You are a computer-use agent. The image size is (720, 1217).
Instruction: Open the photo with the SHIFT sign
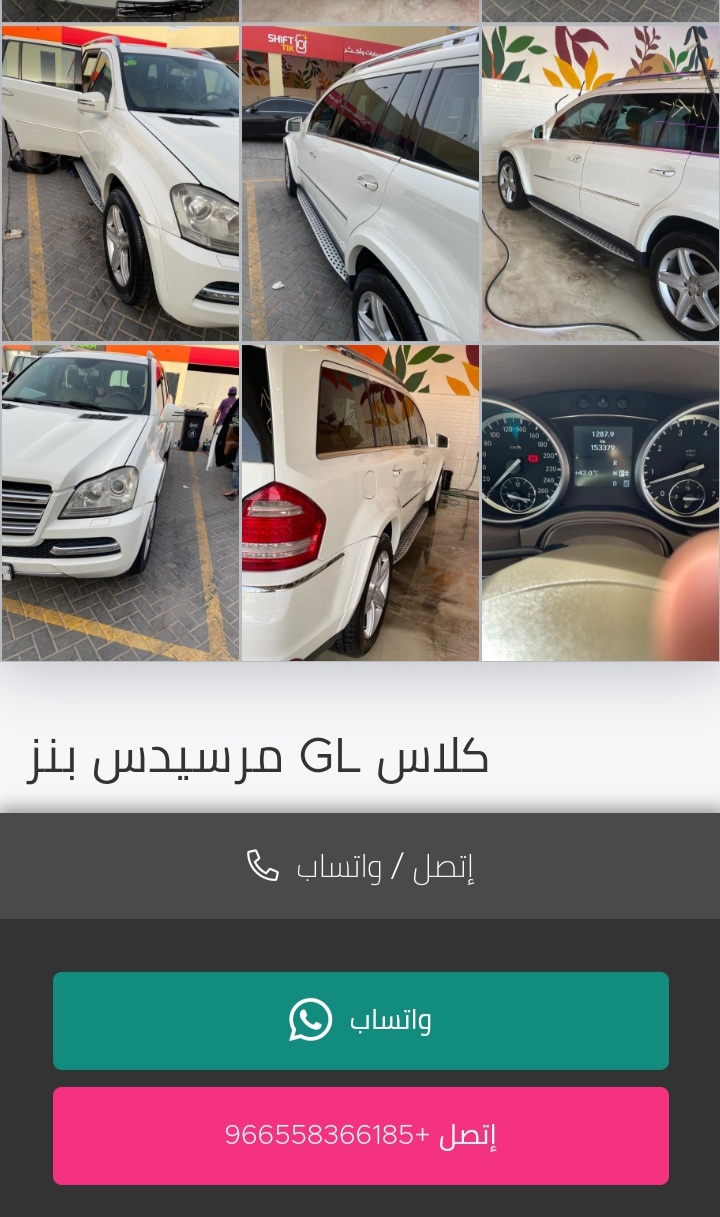(x=360, y=184)
